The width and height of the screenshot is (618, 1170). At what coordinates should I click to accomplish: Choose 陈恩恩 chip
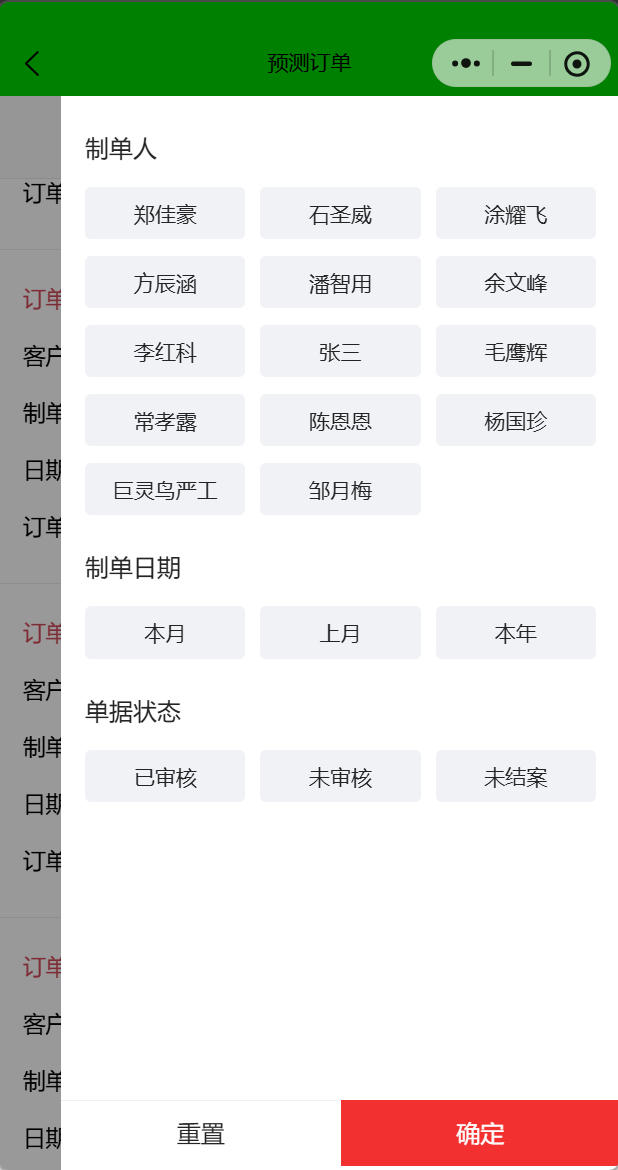[x=340, y=421]
